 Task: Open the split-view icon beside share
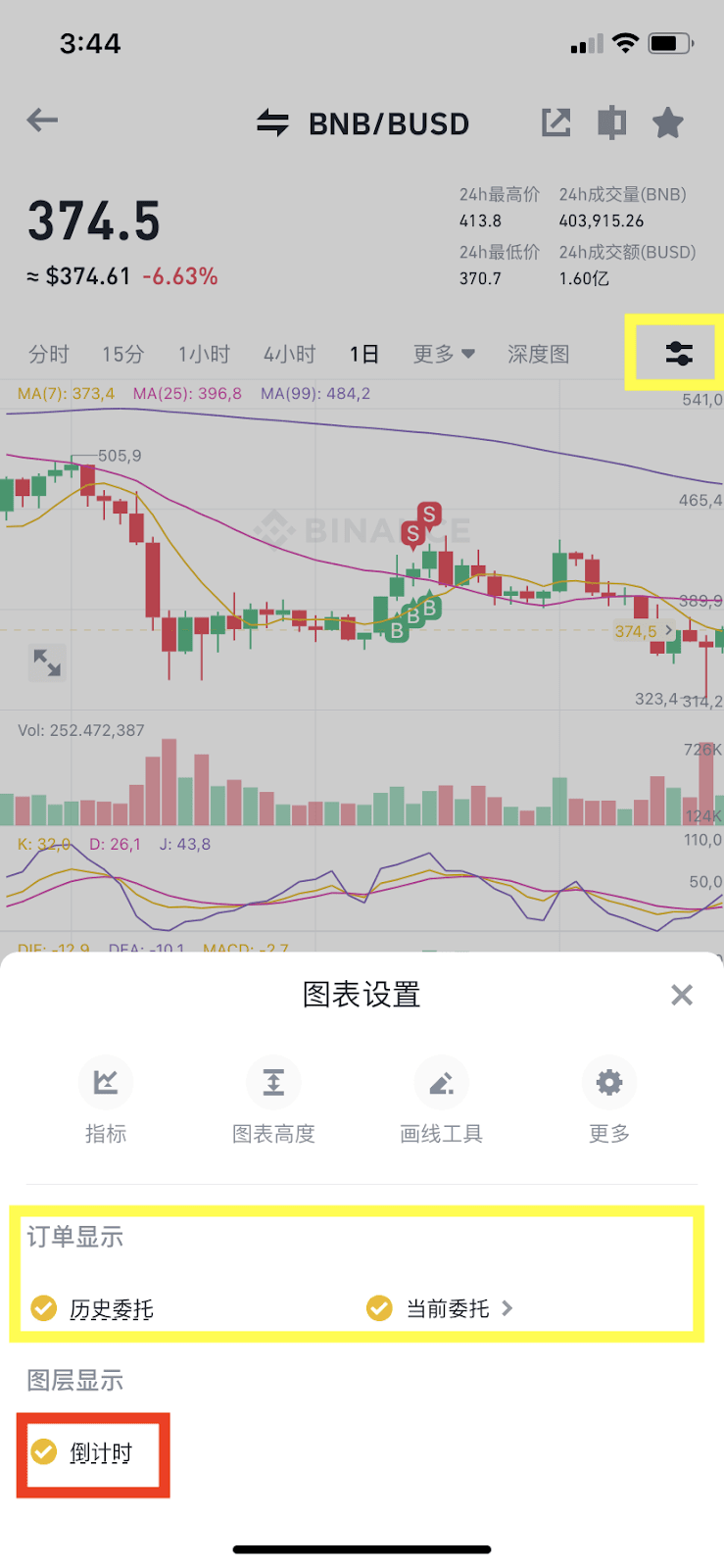(612, 122)
